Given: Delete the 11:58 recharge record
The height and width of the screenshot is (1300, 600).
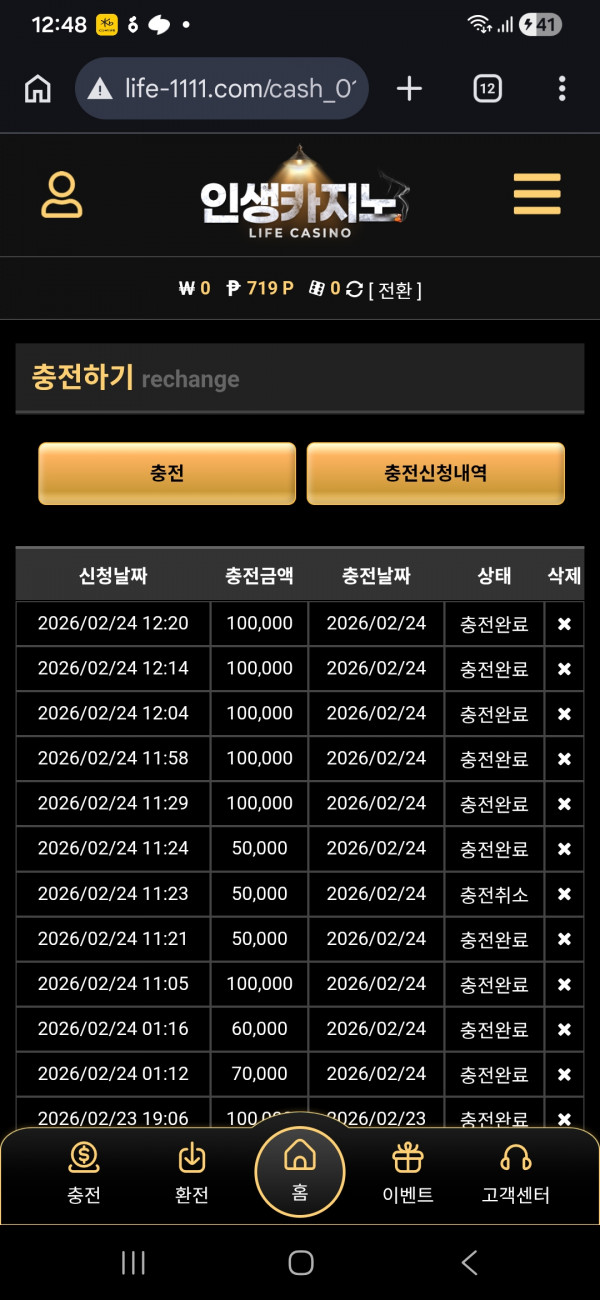Looking at the screenshot, I should (x=564, y=759).
